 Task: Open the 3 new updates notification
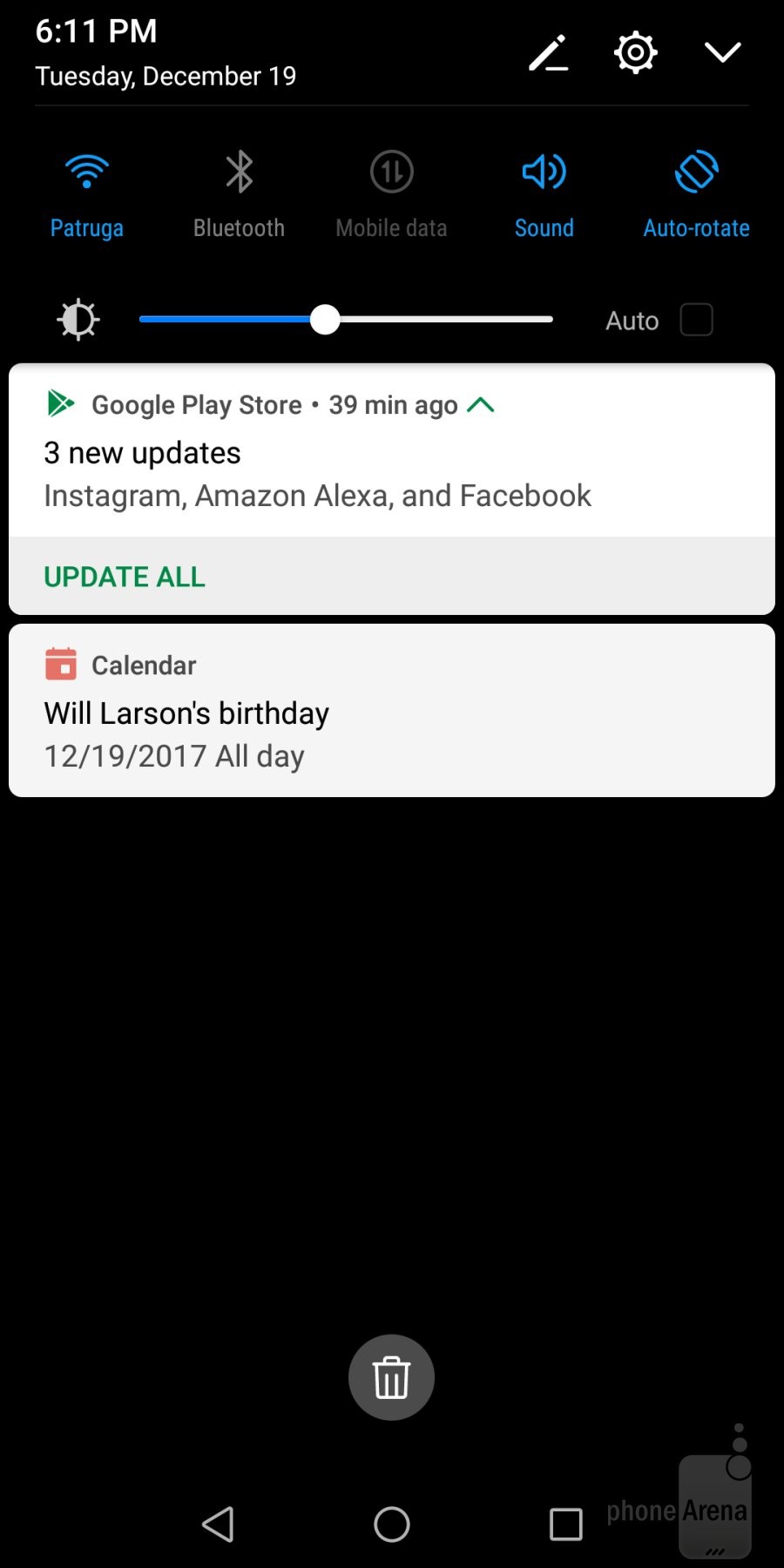(348, 474)
